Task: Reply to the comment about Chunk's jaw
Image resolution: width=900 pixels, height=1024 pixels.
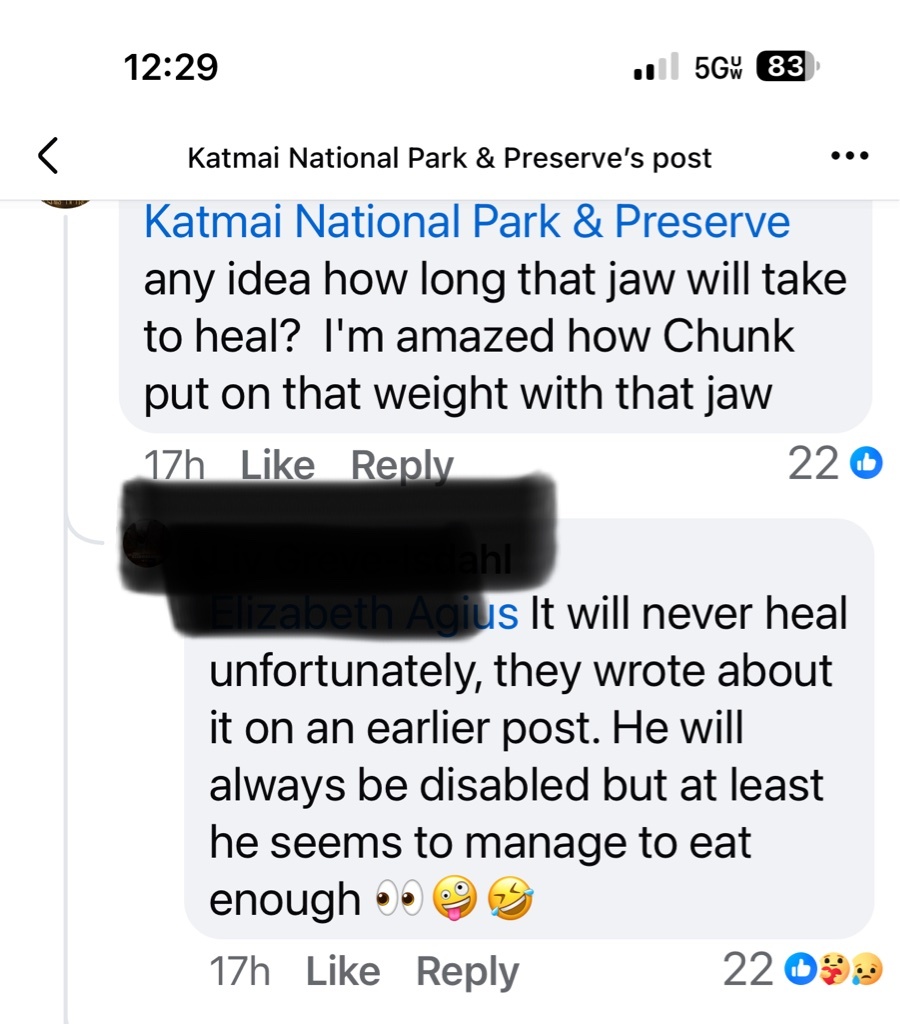Action: coord(402,466)
